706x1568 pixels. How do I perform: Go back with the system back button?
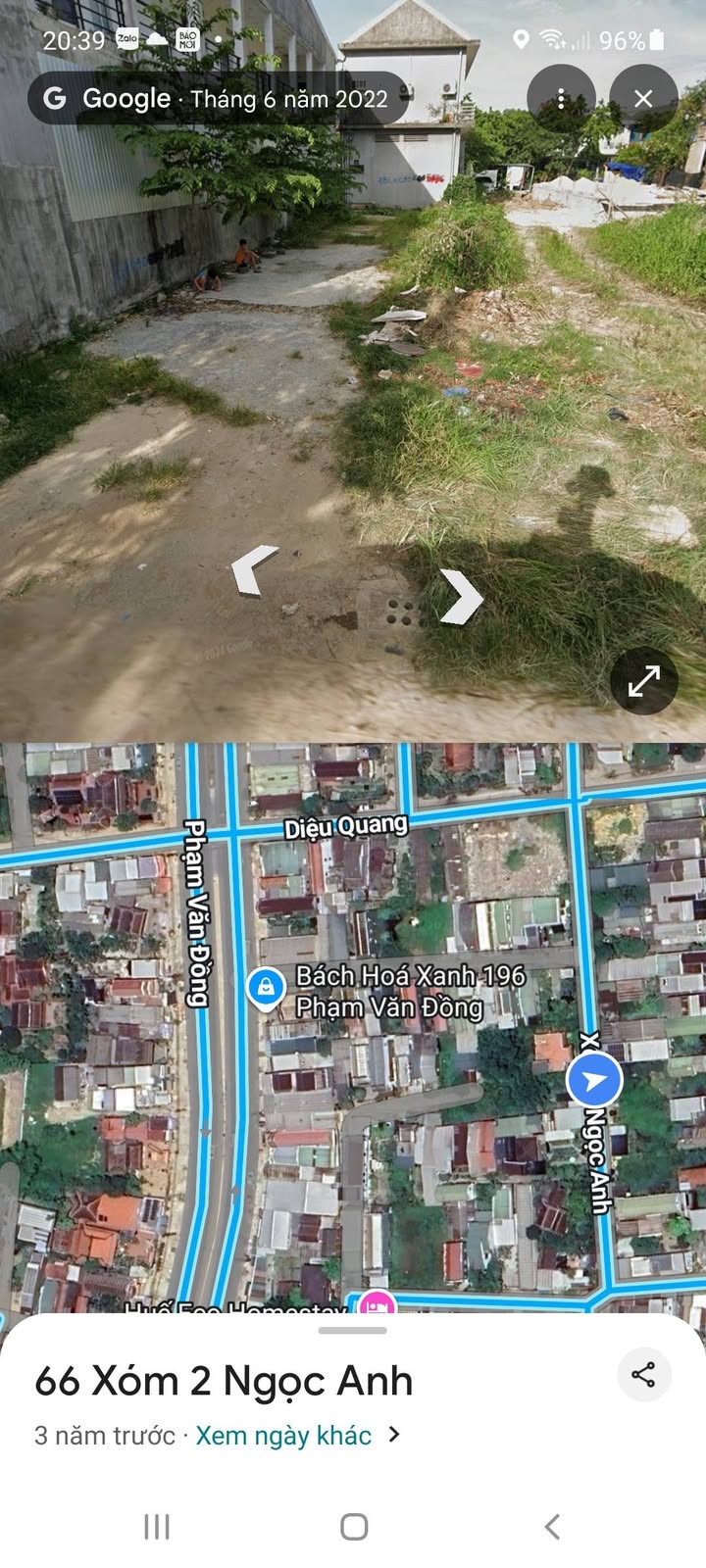tap(552, 1526)
